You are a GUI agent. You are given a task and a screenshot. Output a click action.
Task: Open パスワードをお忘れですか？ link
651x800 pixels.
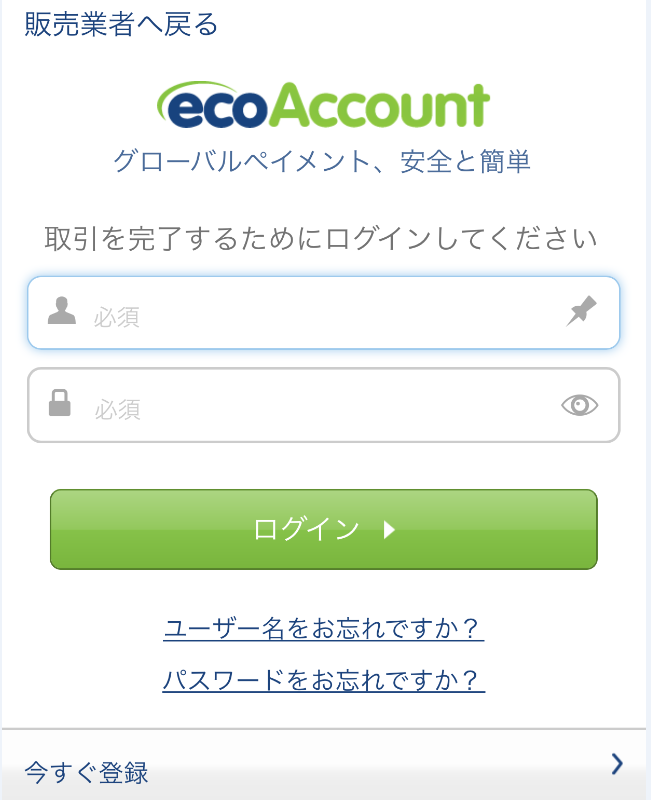tap(324, 681)
